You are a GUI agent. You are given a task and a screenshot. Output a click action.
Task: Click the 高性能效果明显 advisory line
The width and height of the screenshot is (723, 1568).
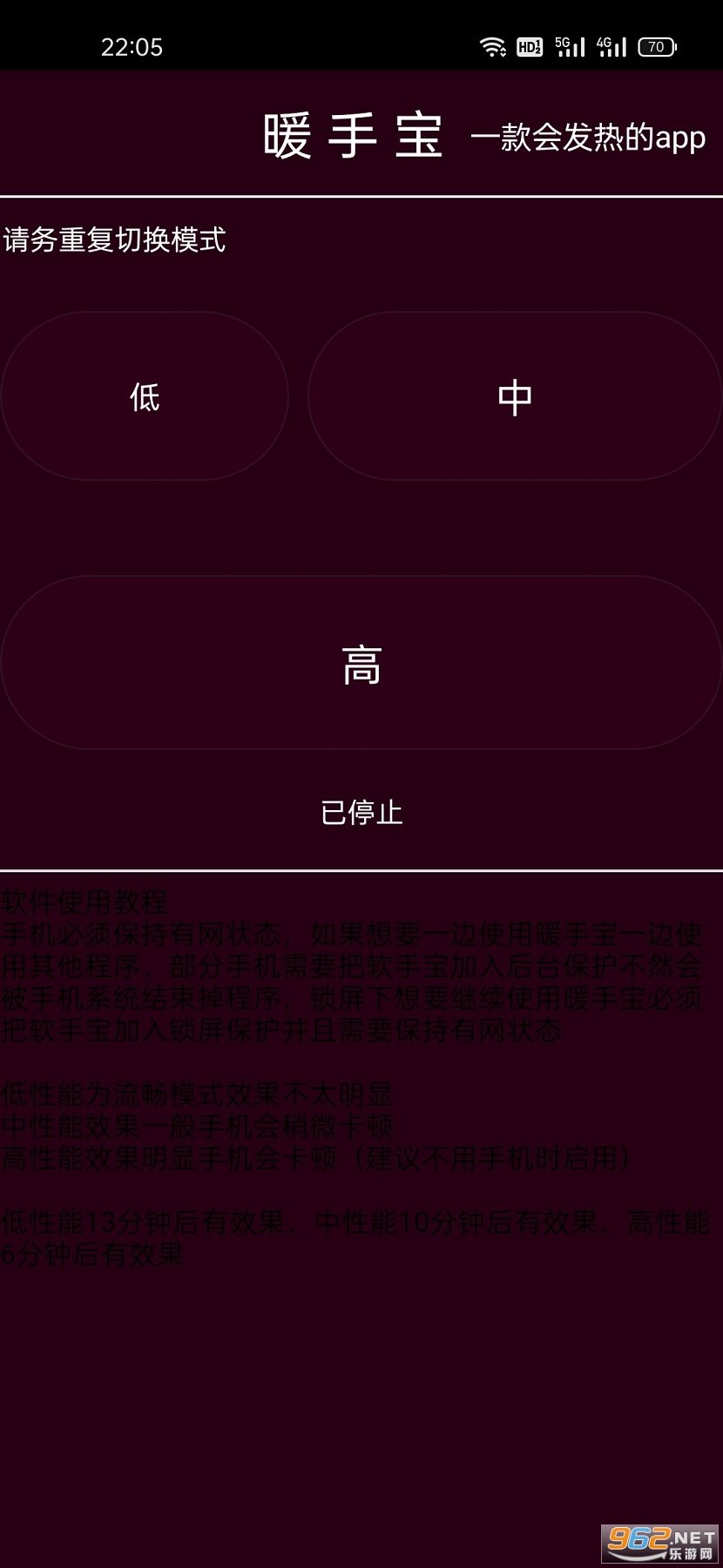click(314, 1159)
